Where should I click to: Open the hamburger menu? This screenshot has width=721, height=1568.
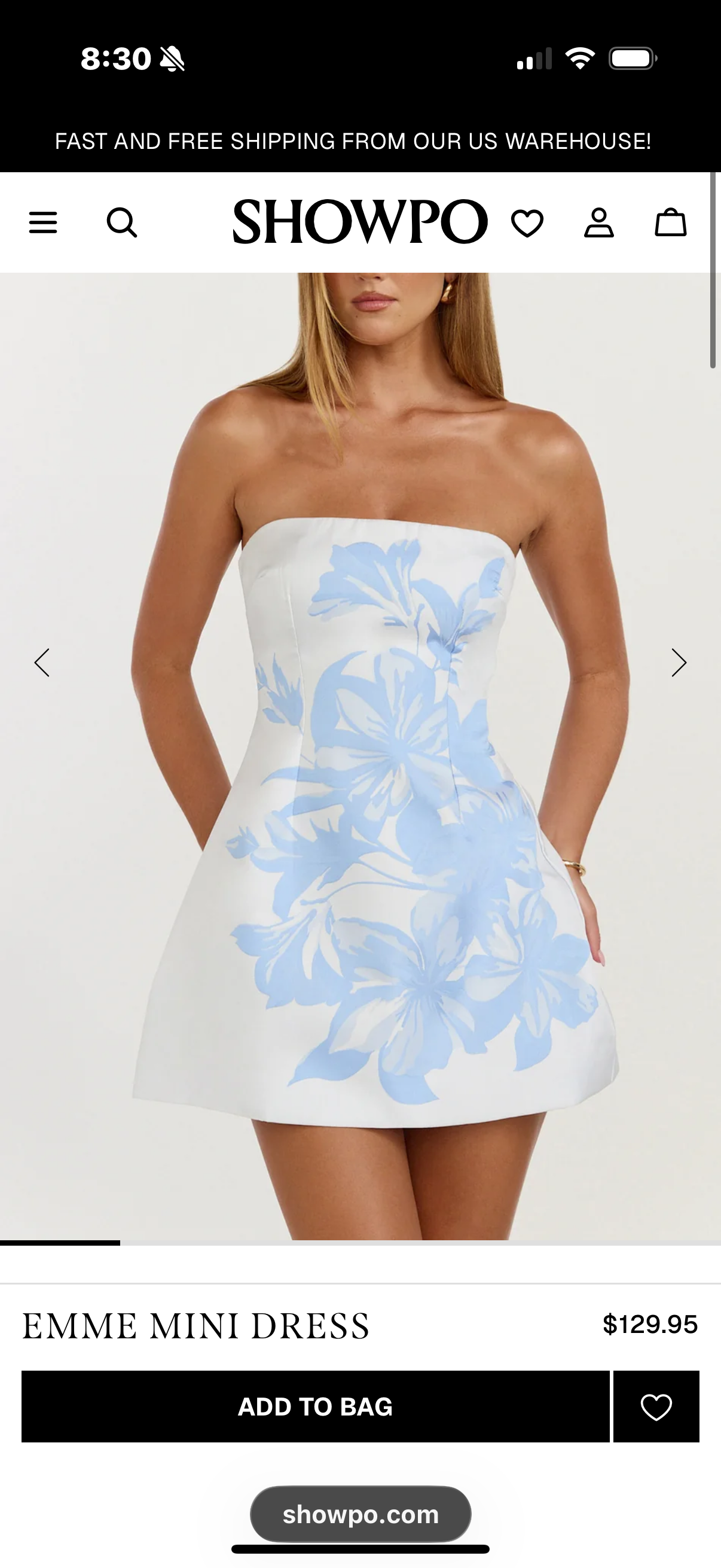(43, 222)
